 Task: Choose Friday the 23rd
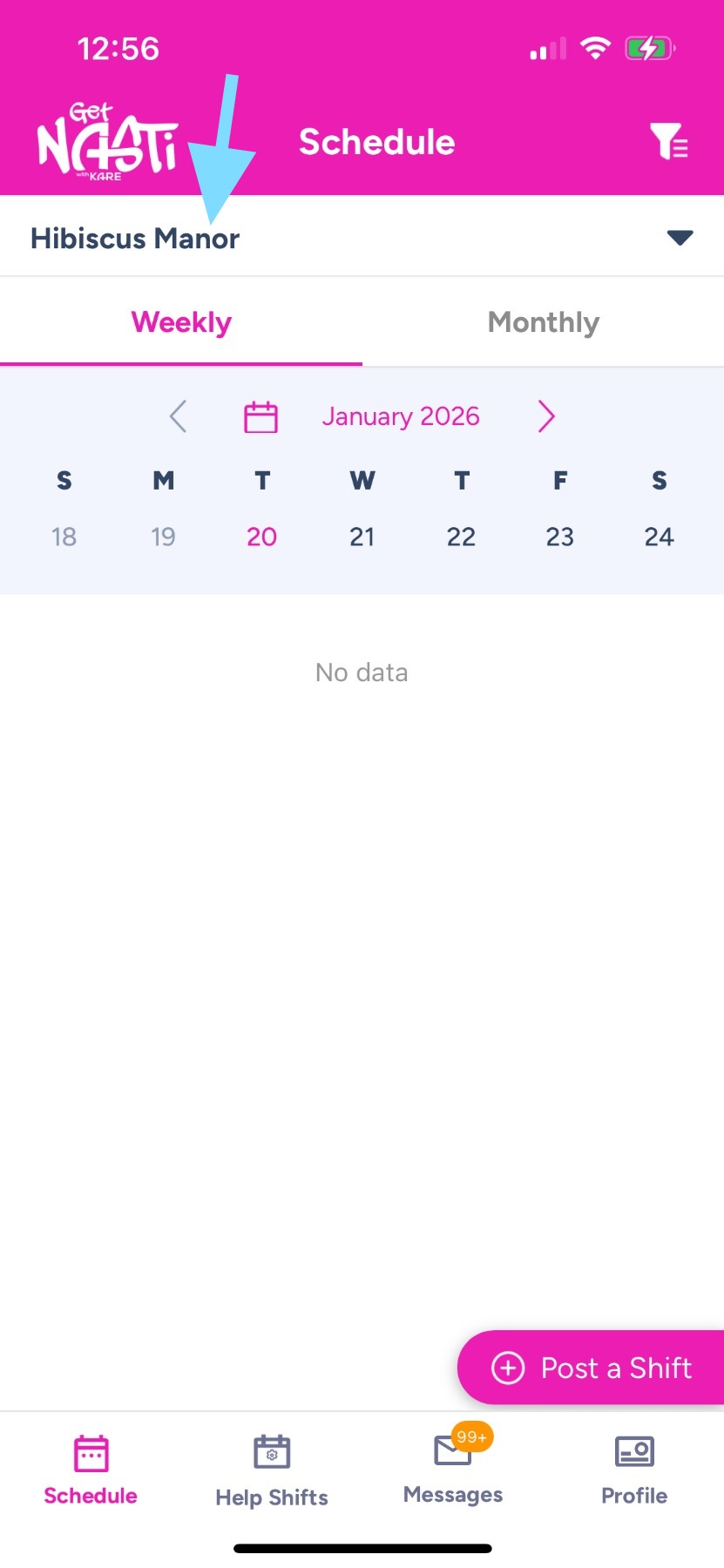[x=559, y=537]
